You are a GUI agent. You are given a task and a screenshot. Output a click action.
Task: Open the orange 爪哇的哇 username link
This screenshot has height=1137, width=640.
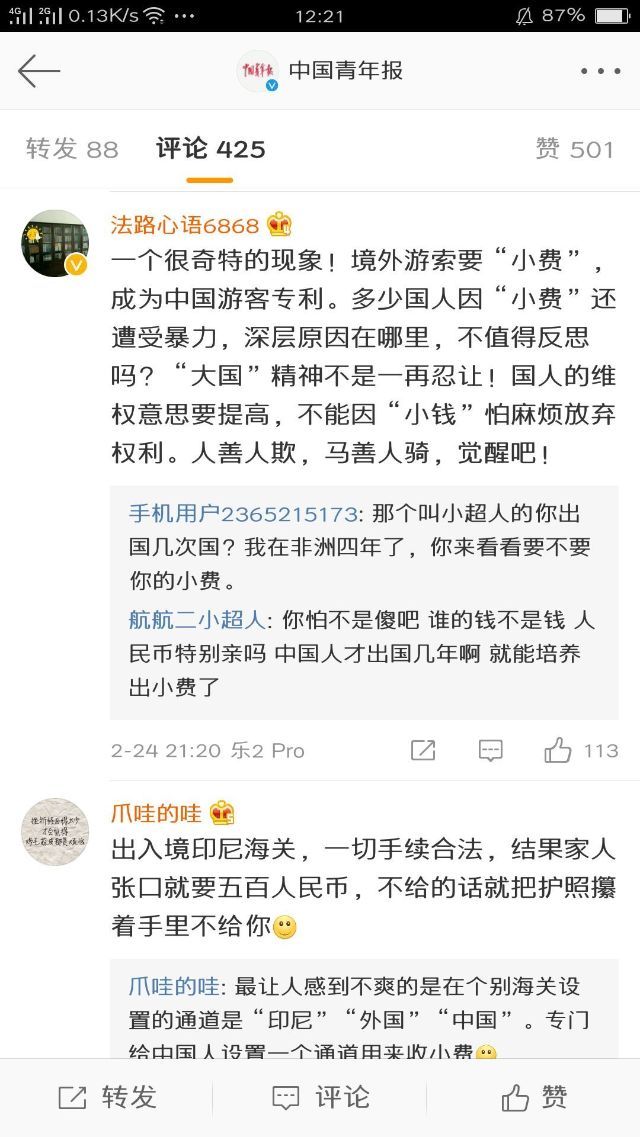pyautogui.click(x=156, y=812)
